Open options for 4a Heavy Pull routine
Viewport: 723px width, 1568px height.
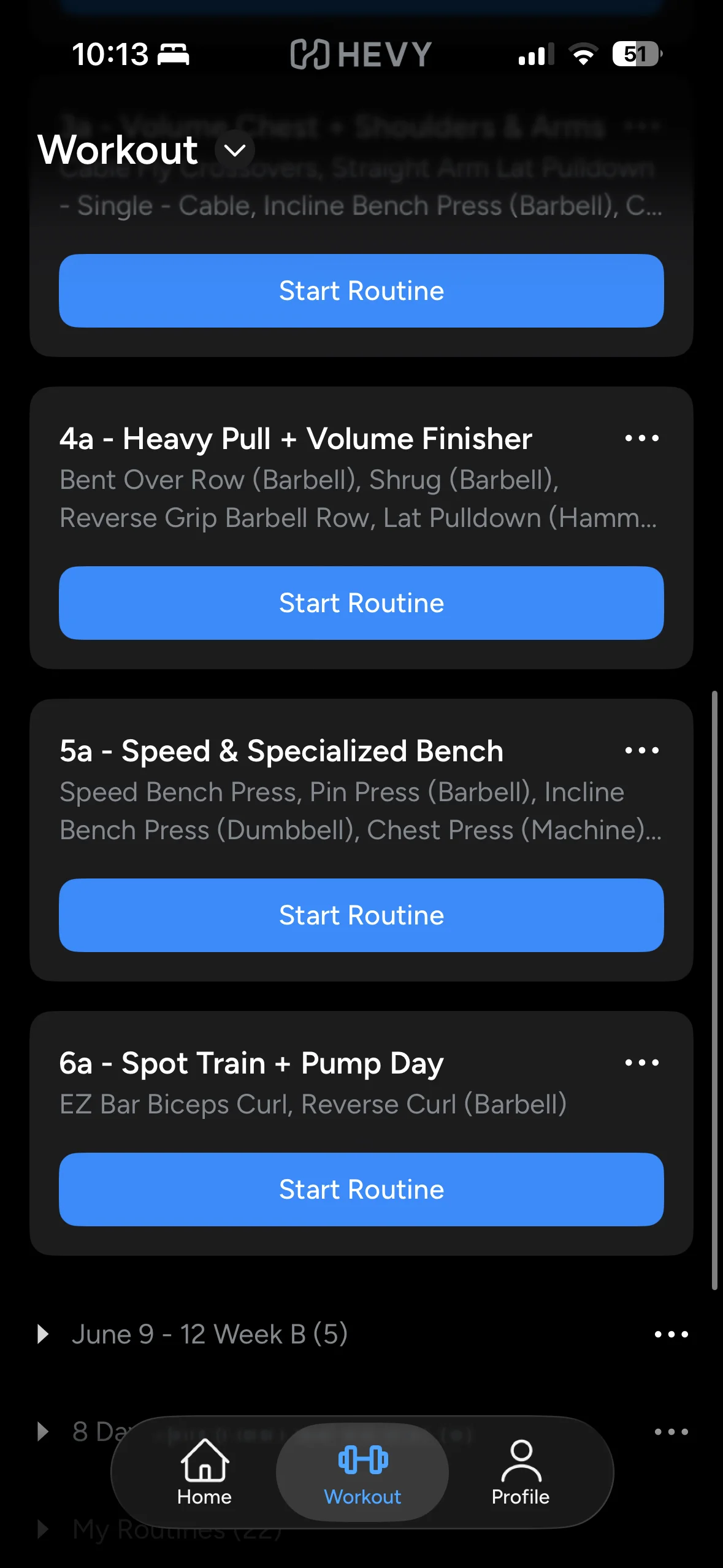click(641, 438)
